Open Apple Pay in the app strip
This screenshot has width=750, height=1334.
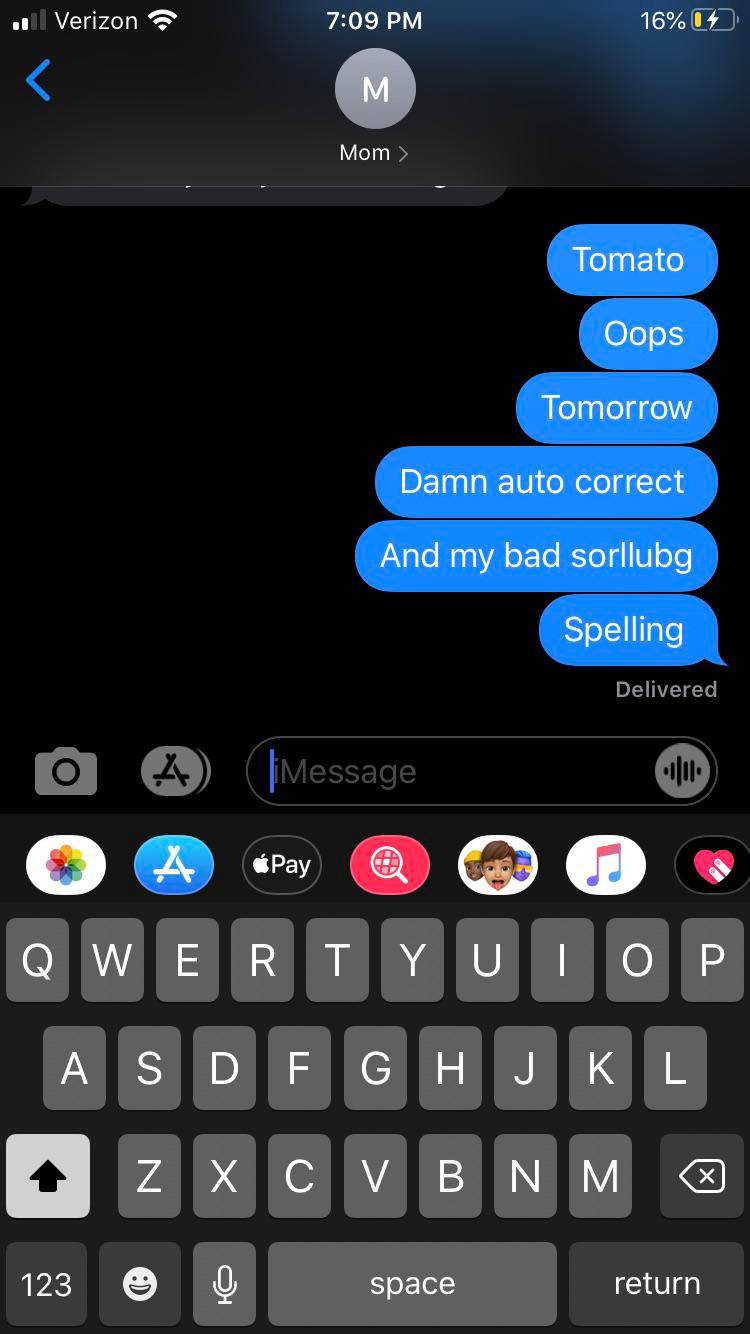282,864
